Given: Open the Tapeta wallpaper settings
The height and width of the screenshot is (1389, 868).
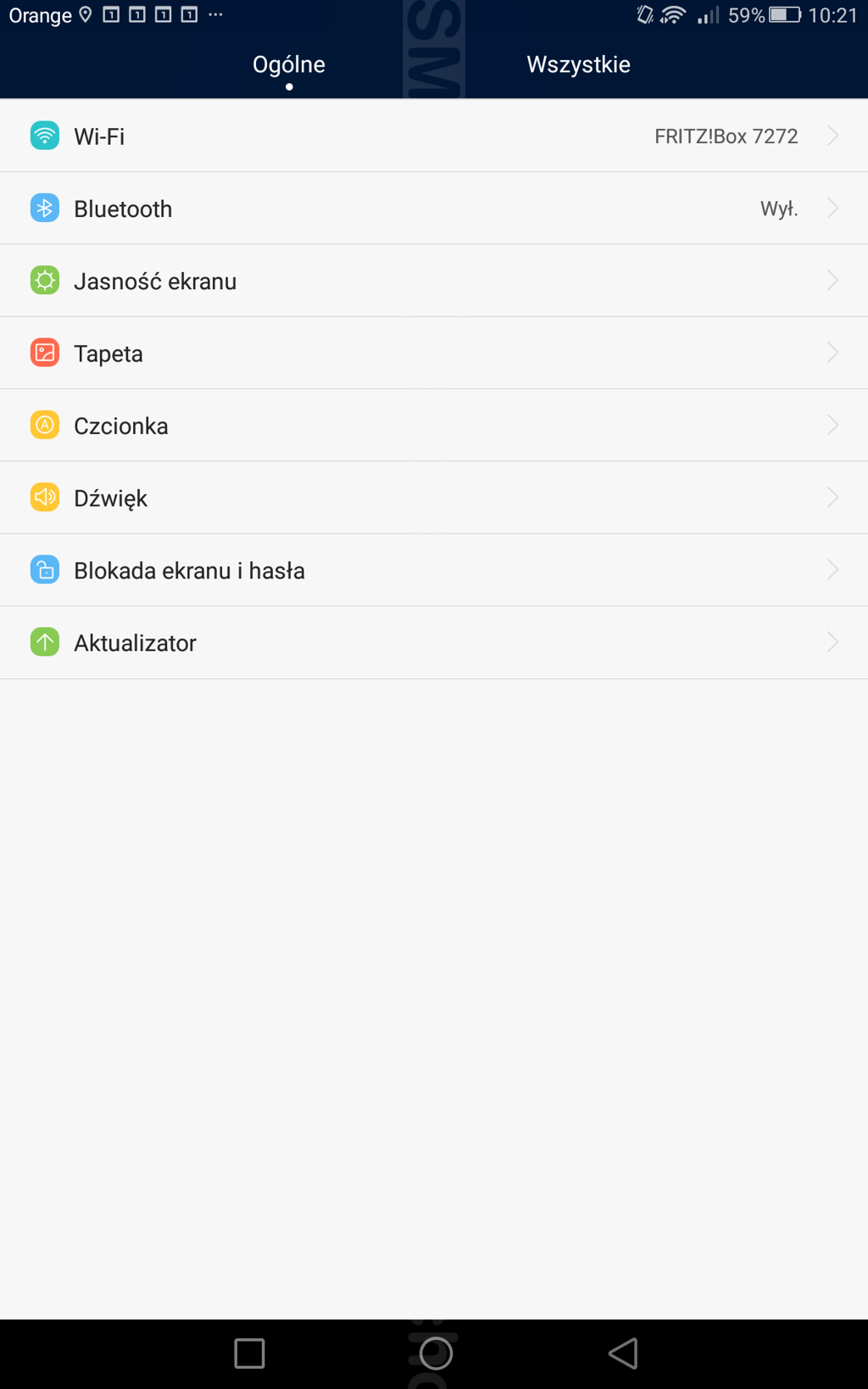Looking at the screenshot, I should (434, 354).
